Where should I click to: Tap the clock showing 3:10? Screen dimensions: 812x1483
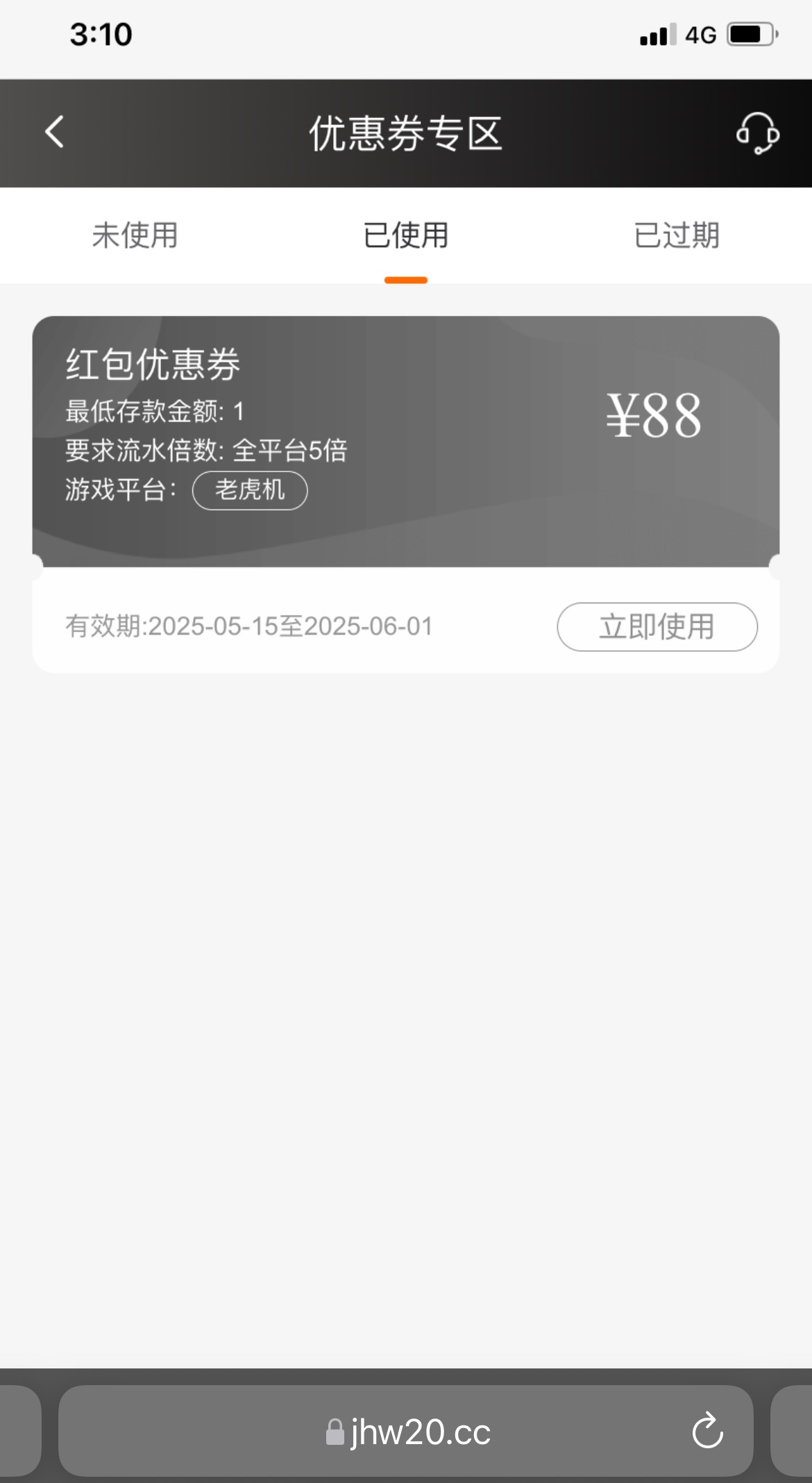(100, 35)
